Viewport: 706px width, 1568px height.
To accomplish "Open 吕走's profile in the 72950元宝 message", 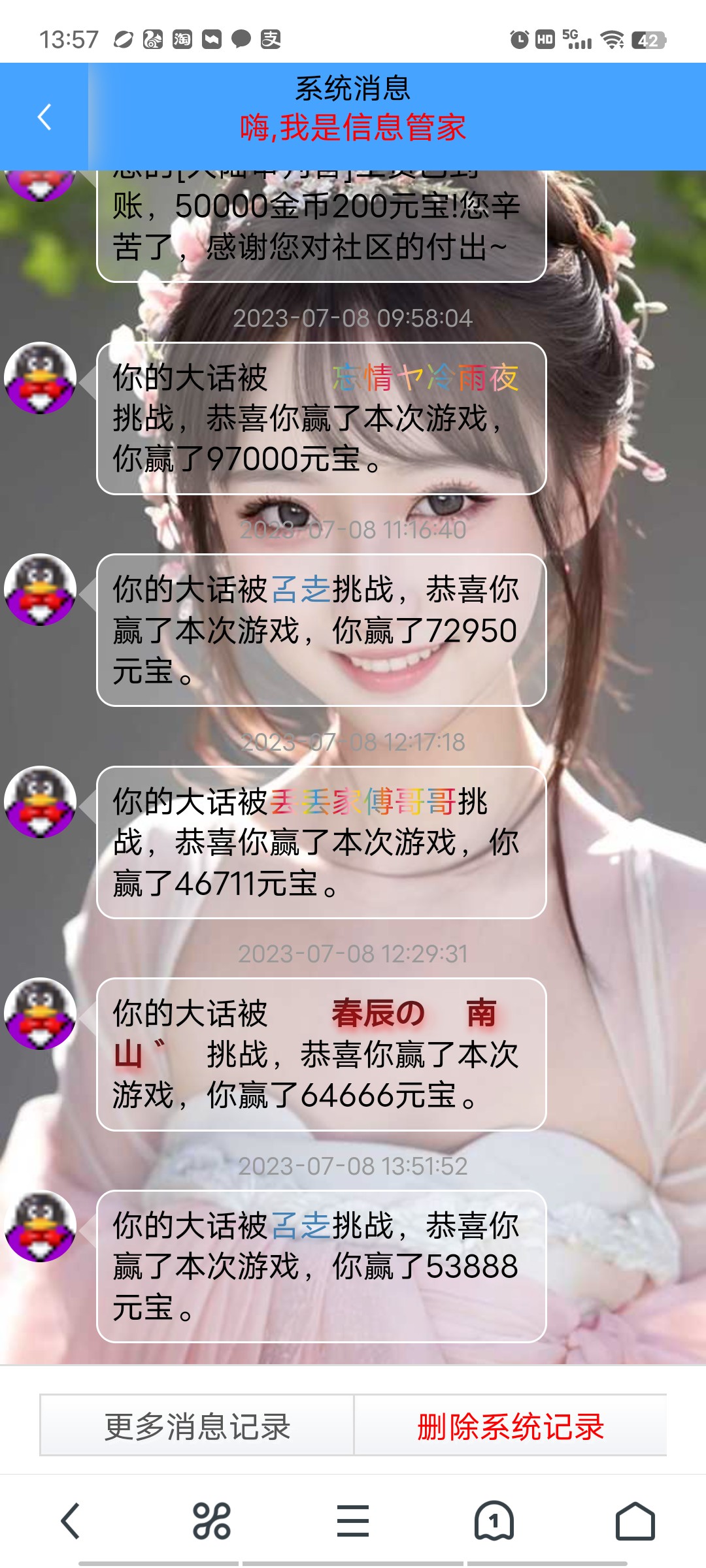I will tap(301, 590).
